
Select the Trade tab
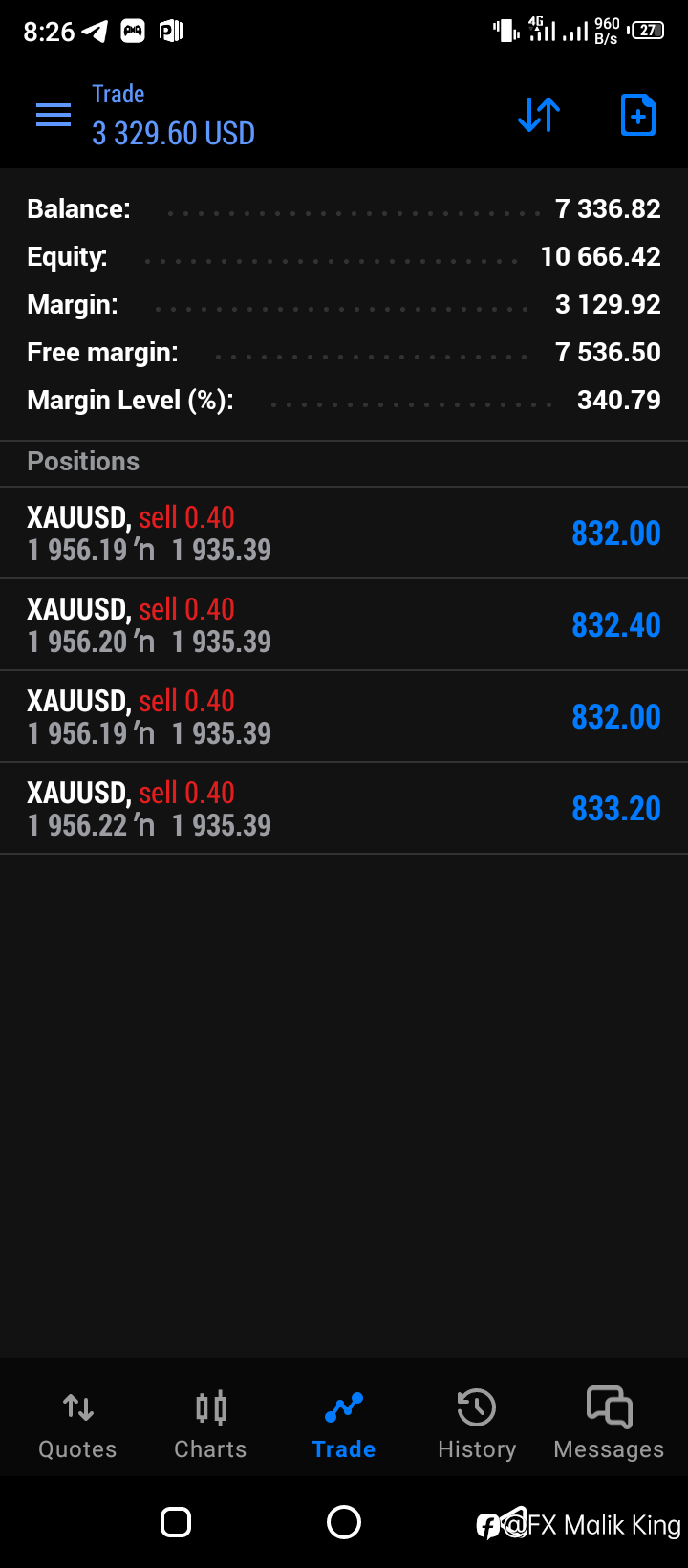(x=344, y=1425)
